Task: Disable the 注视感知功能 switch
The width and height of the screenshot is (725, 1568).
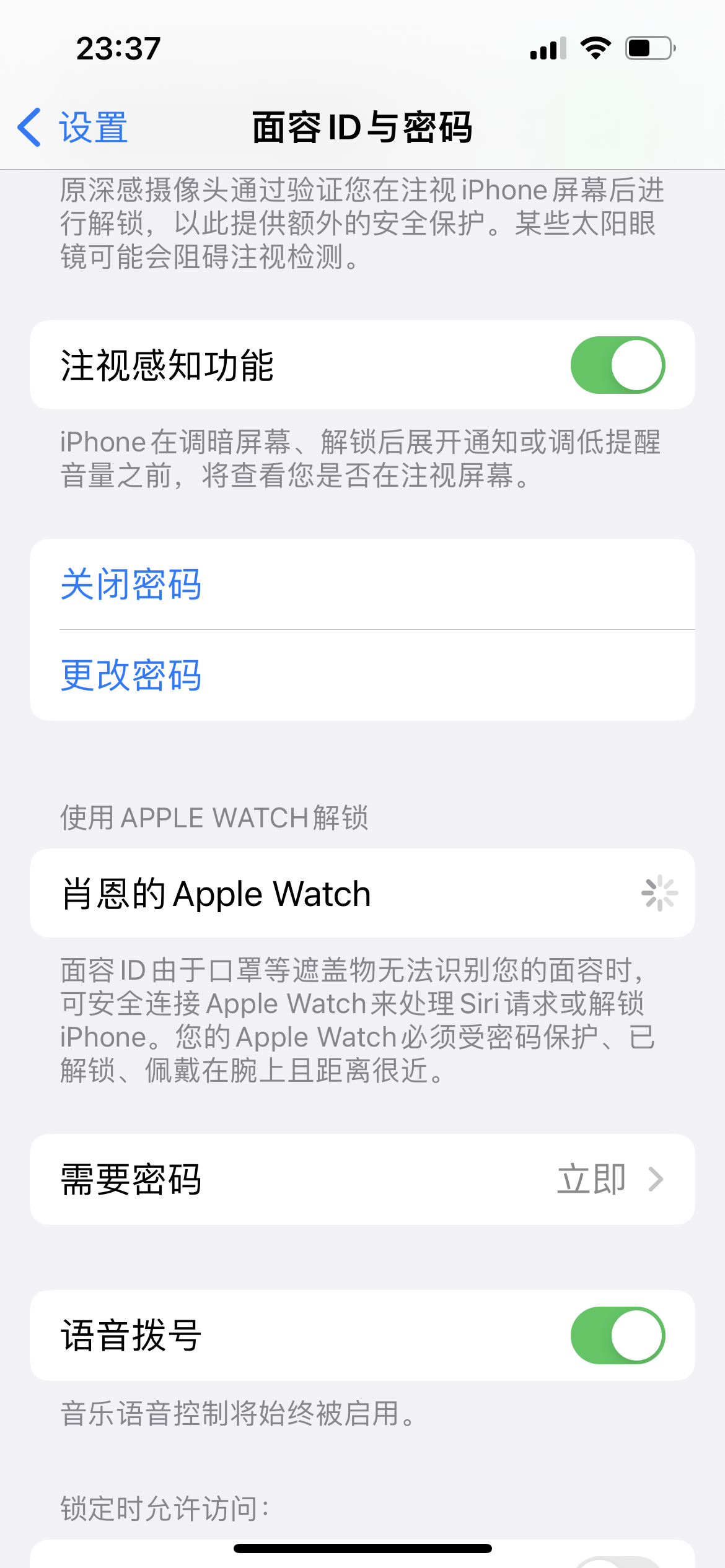Action: pyautogui.click(x=617, y=365)
